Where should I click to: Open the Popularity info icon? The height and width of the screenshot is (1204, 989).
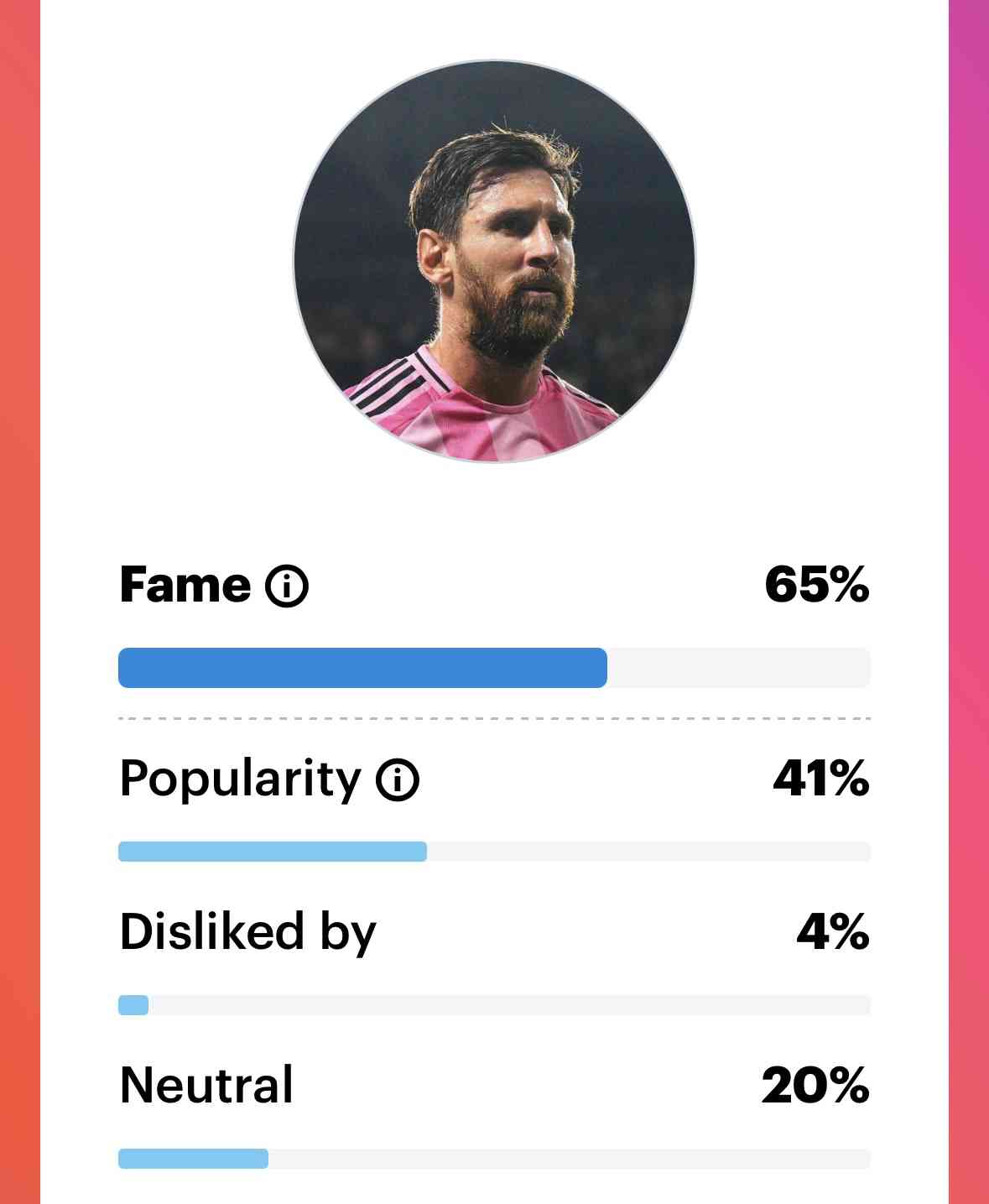tap(398, 780)
